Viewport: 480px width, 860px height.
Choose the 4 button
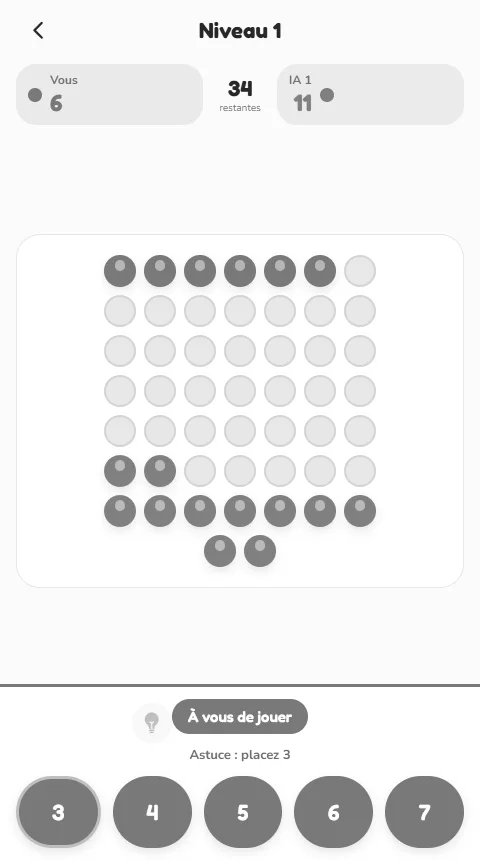(153, 812)
